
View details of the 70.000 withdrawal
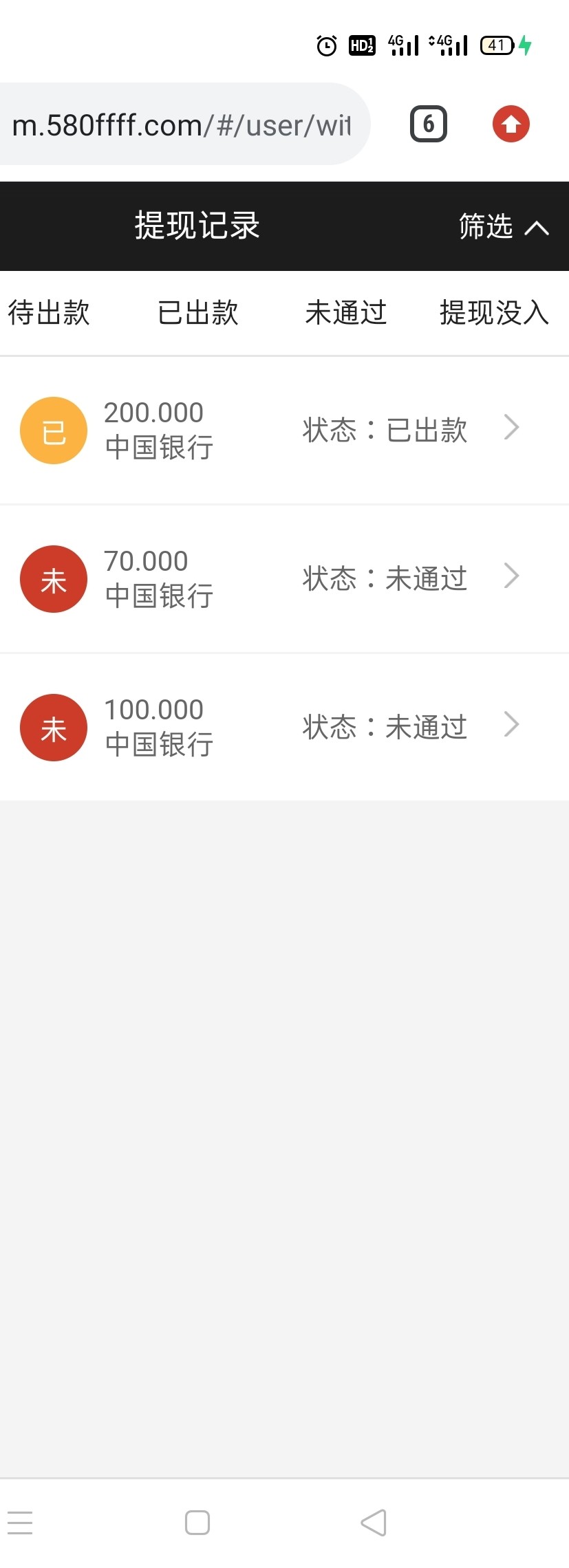284,579
